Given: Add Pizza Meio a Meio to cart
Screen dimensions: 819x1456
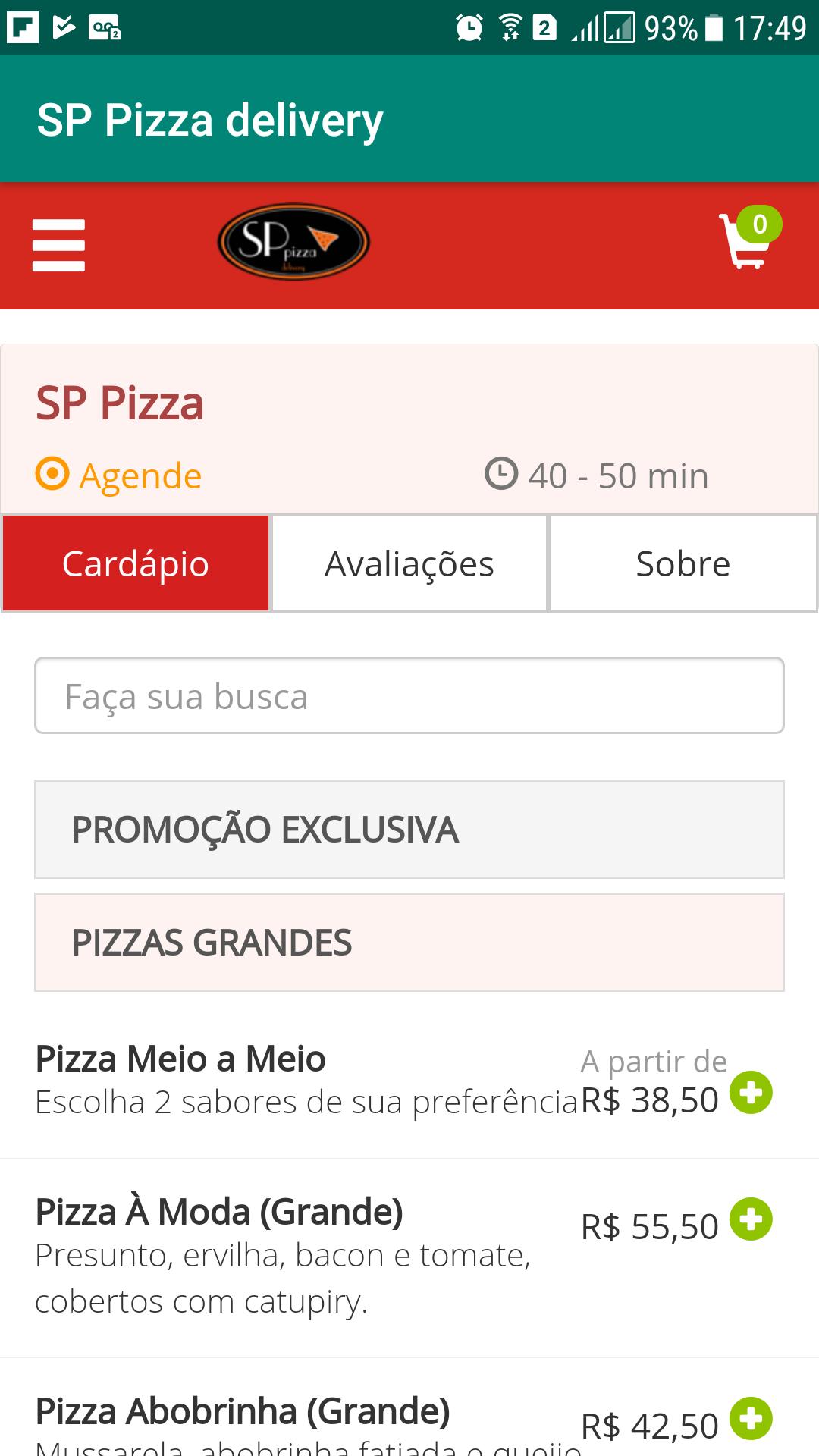Looking at the screenshot, I should 751,1093.
